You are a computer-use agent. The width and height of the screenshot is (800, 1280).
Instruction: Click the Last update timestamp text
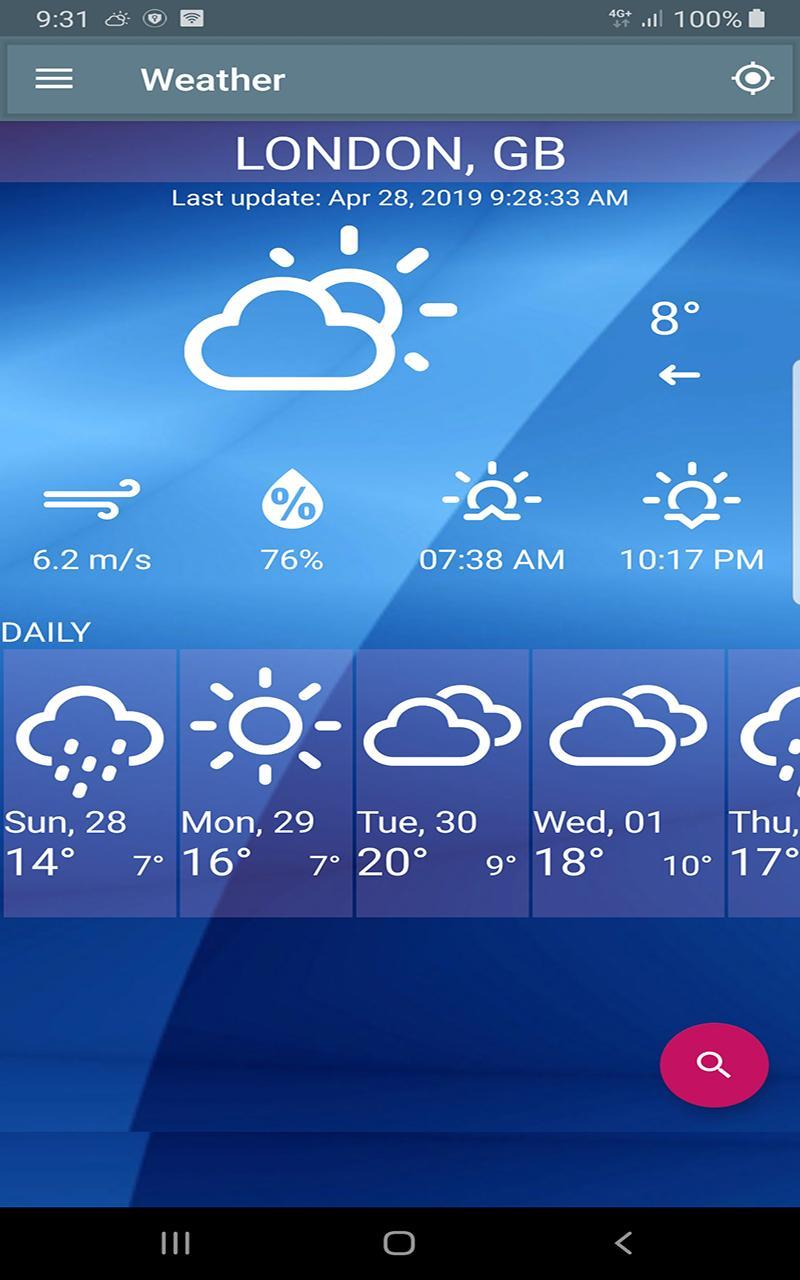click(400, 197)
